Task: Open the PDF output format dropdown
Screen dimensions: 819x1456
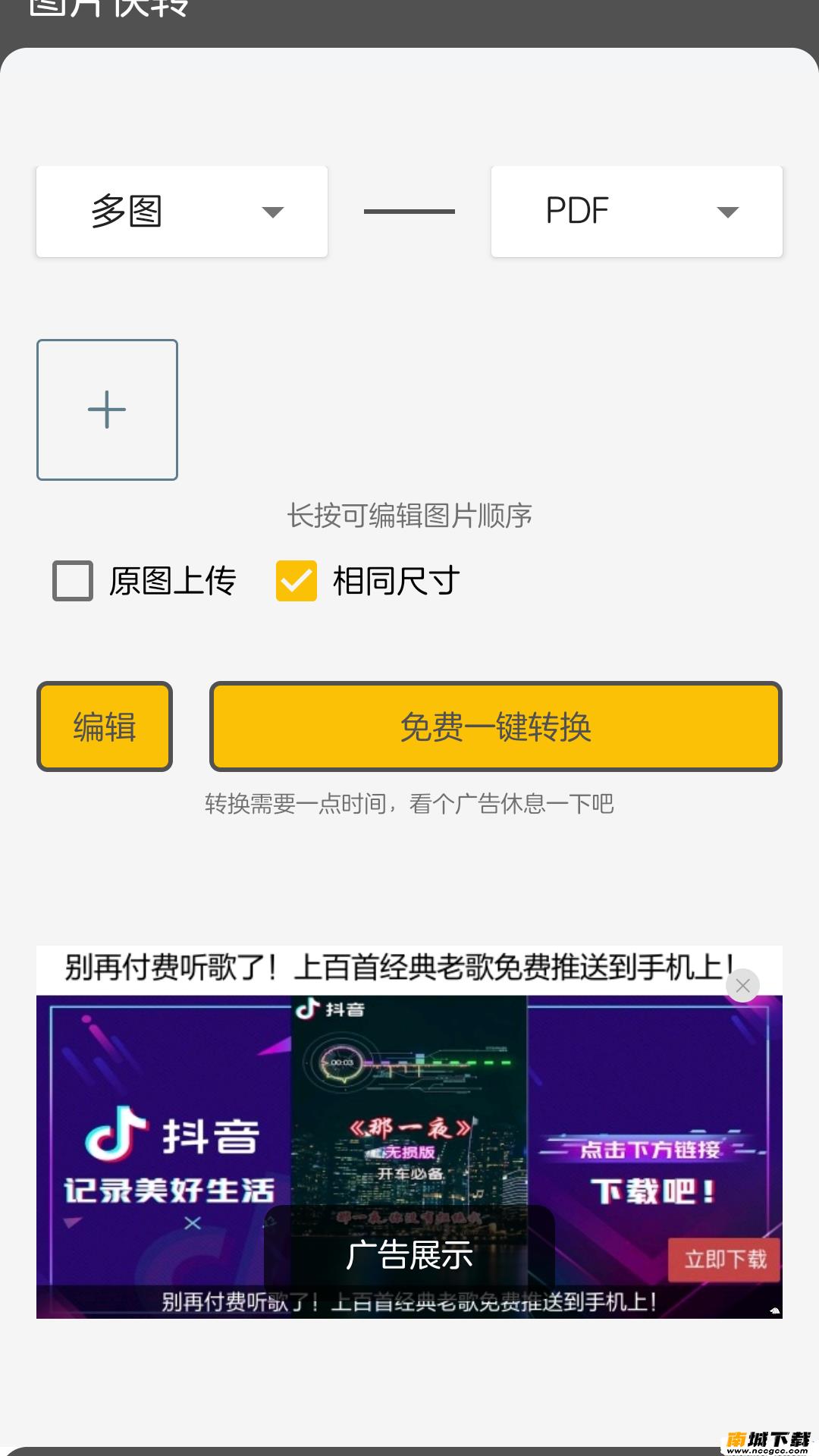Action: (x=637, y=212)
